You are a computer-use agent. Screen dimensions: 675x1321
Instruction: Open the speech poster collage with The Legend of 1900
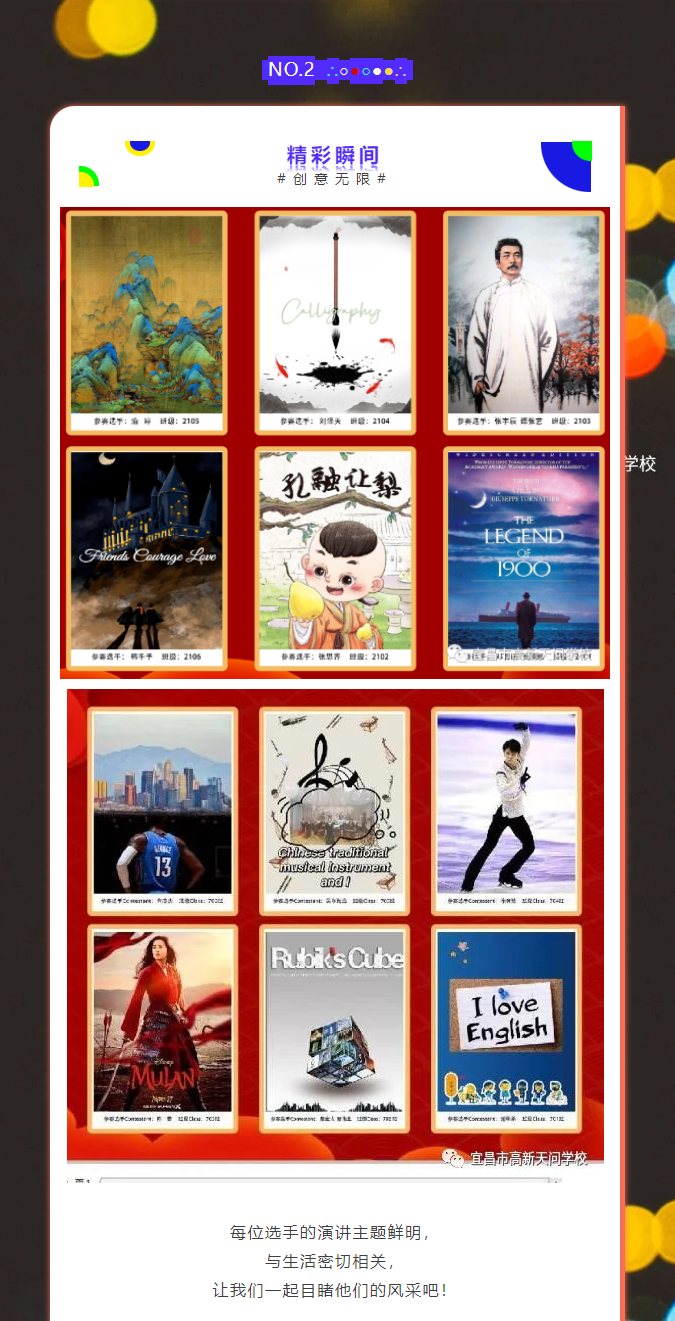(335, 442)
